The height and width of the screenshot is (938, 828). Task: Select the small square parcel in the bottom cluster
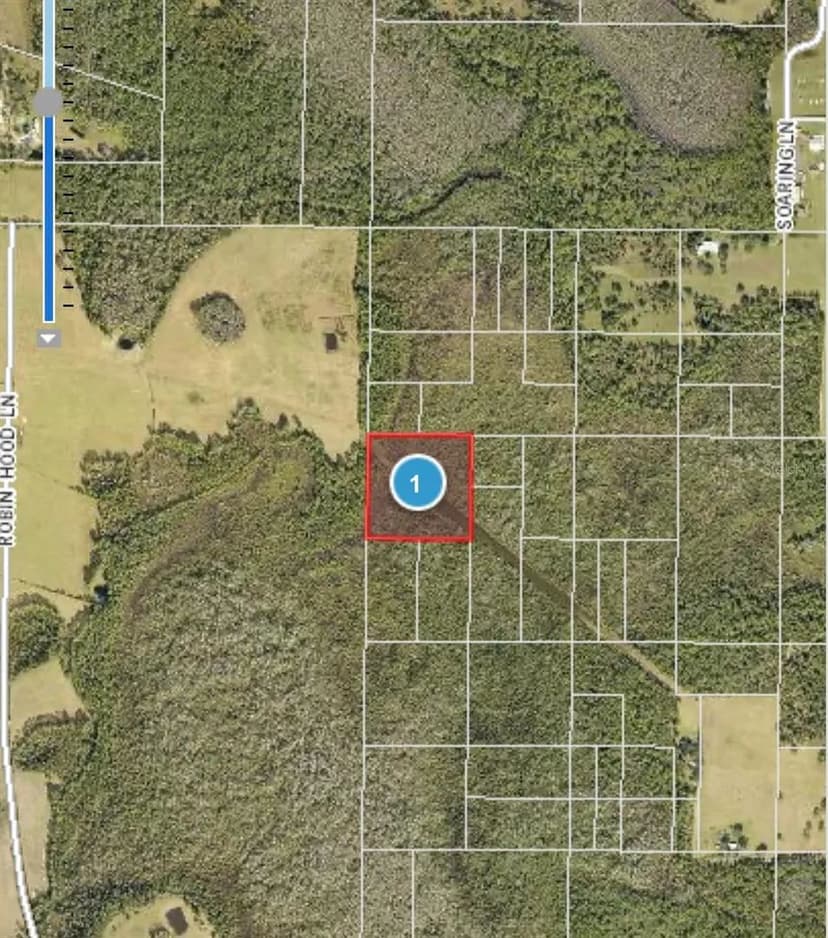click(x=600, y=720)
